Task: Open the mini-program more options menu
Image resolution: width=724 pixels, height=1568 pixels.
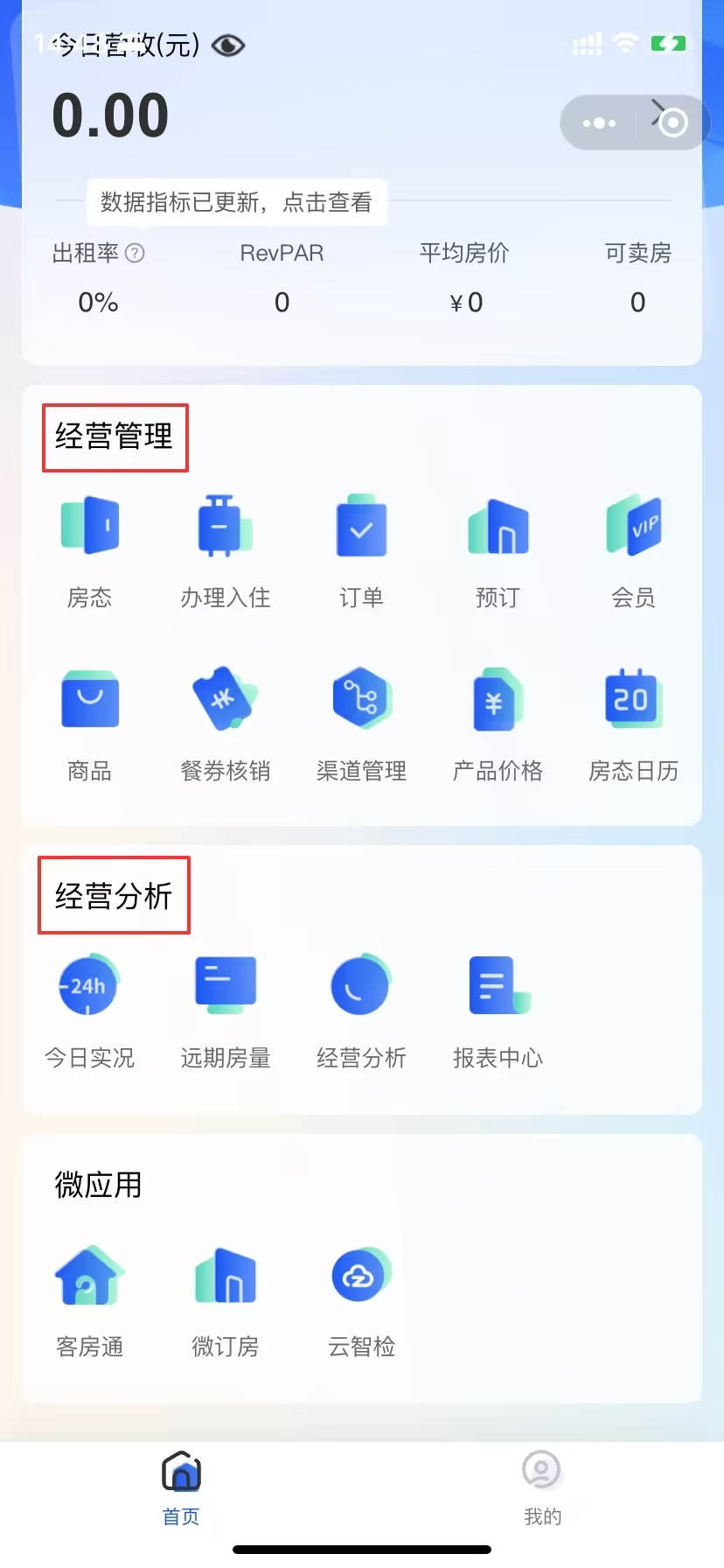Action: (x=599, y=123)
